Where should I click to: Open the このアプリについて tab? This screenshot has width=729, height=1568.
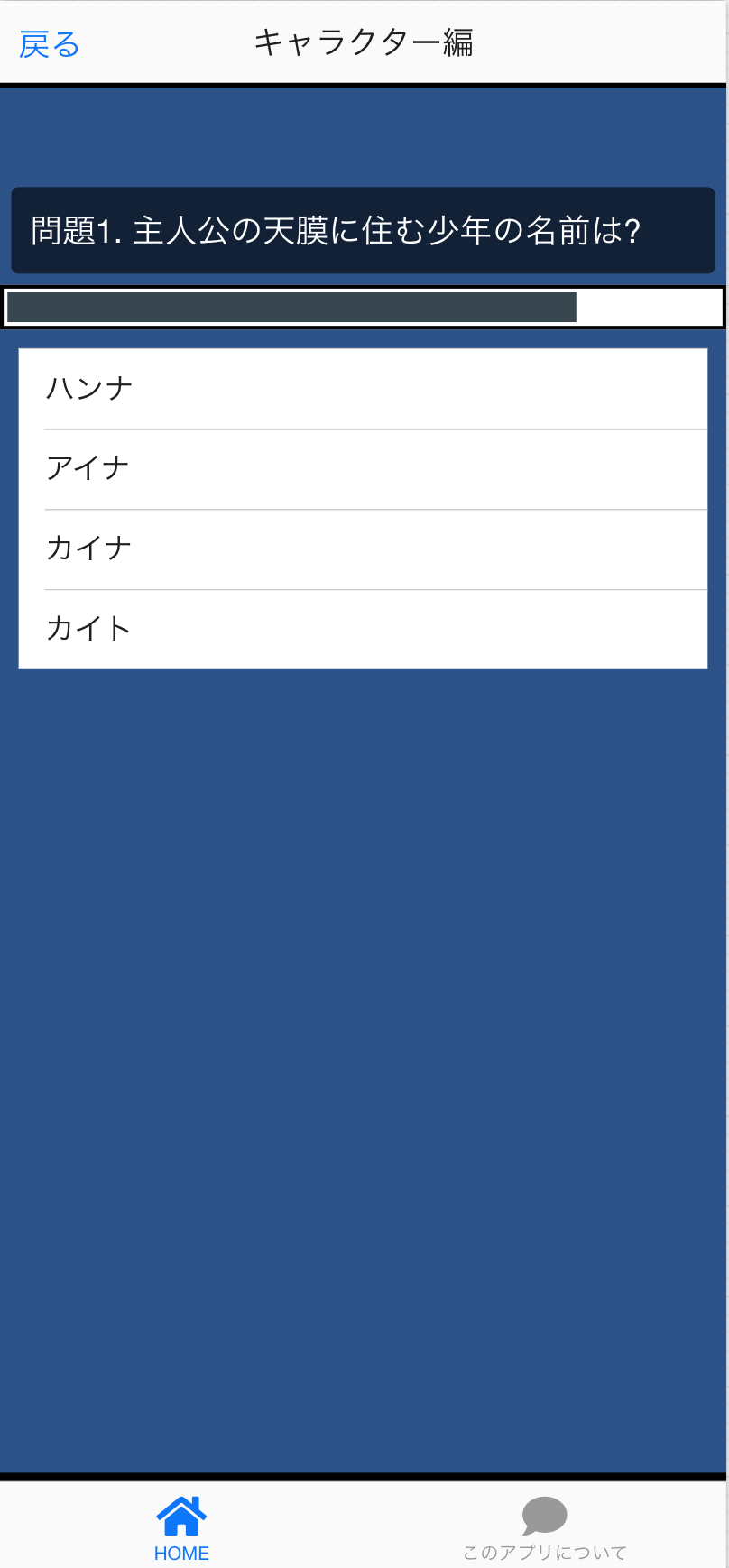[545, 1528]
